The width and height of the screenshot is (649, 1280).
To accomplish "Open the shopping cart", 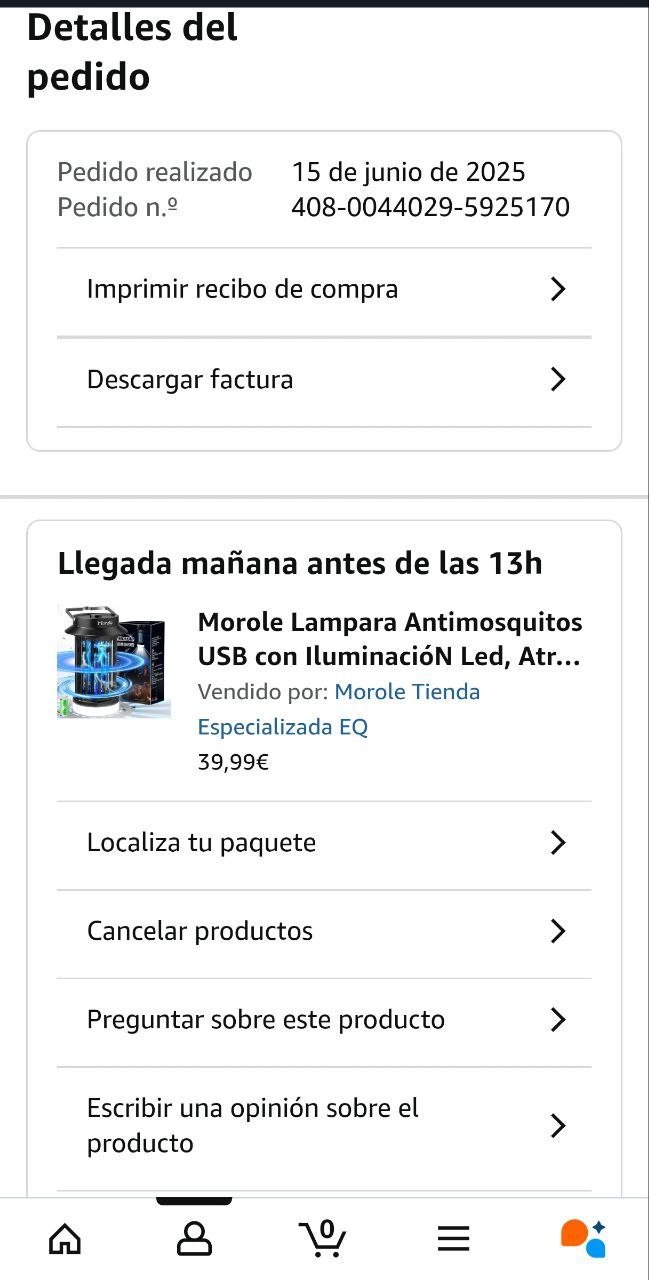I will click(x=323, y=1239).
